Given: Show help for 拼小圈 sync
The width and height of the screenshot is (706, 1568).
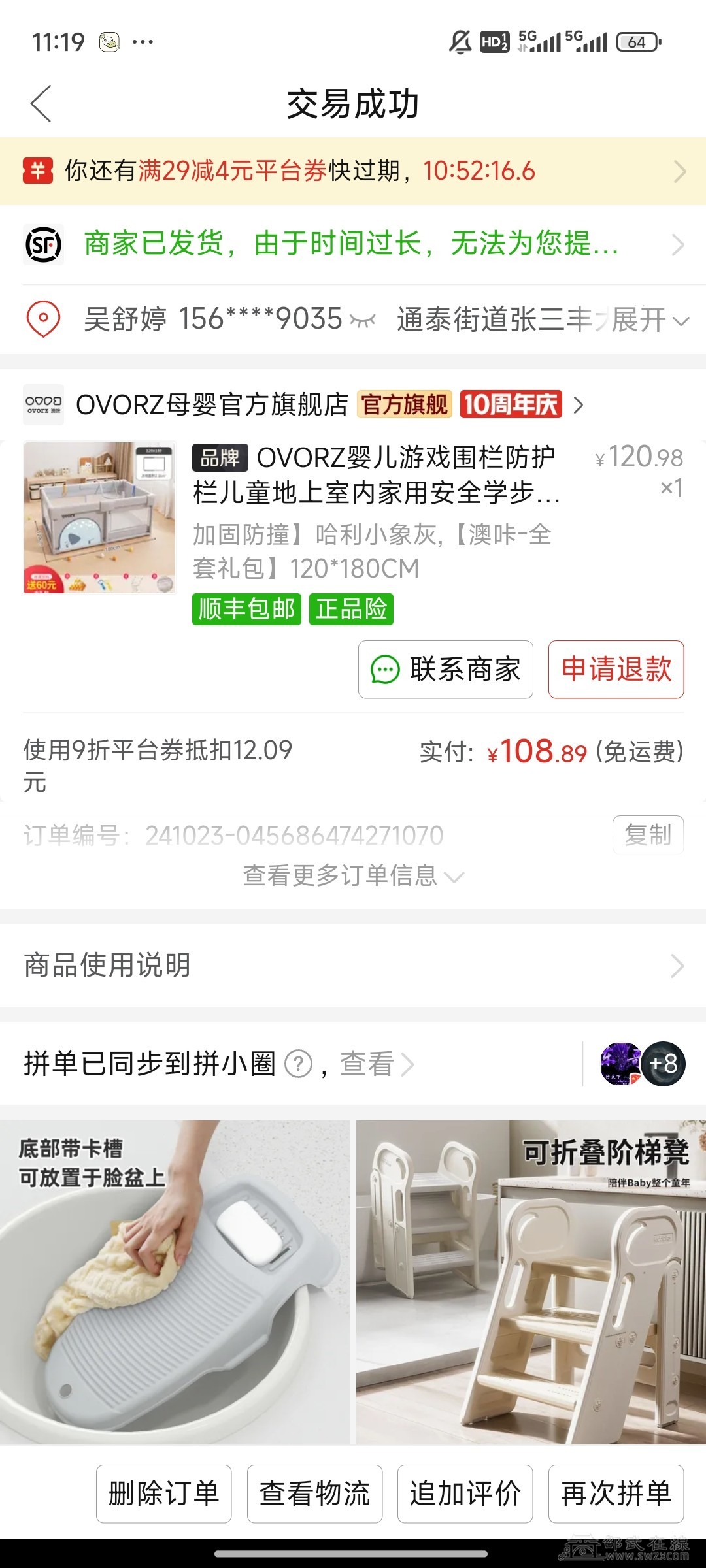Looking at the screenshot, I should [x=299, y=1064].
